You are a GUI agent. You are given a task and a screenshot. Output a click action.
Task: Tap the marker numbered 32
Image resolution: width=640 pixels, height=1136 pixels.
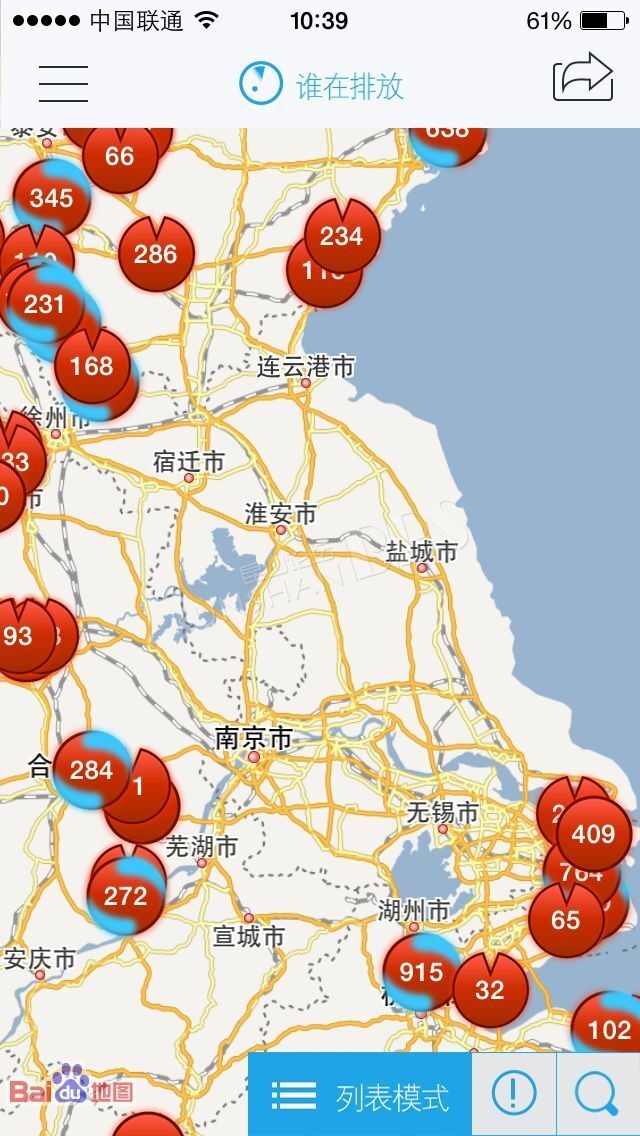click(x=491, y=990)
